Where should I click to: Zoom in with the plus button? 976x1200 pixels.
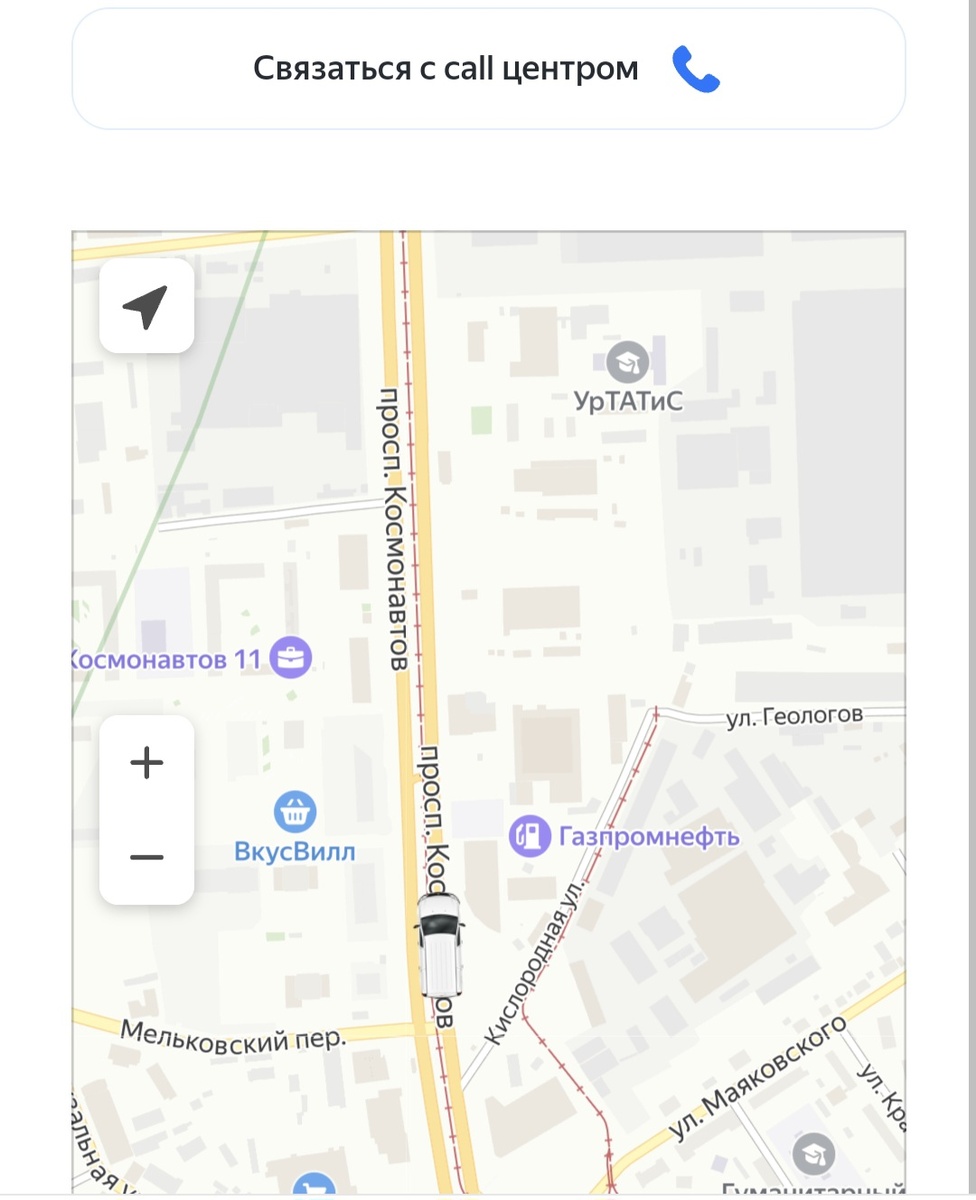click(x=147, y=763)
